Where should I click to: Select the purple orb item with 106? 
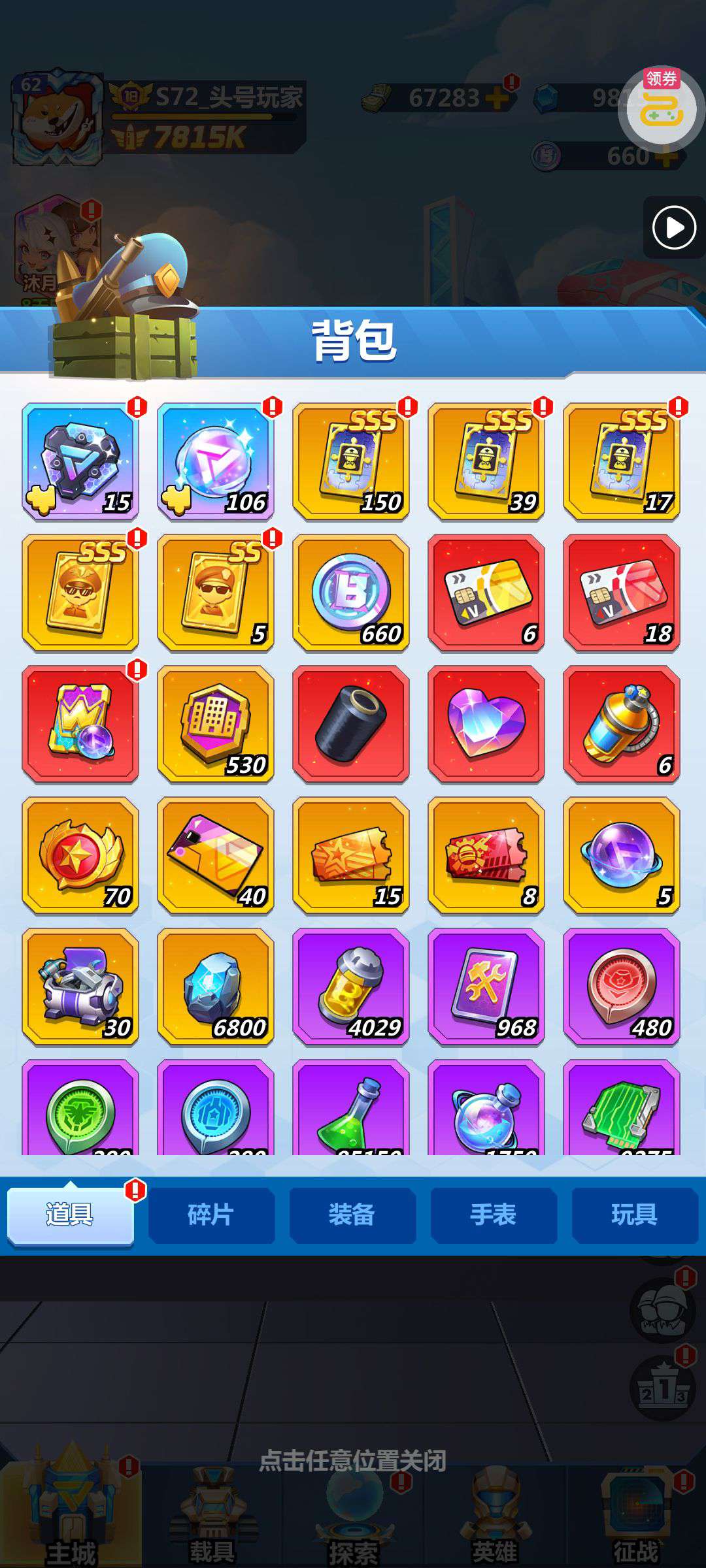pos(216,461)
